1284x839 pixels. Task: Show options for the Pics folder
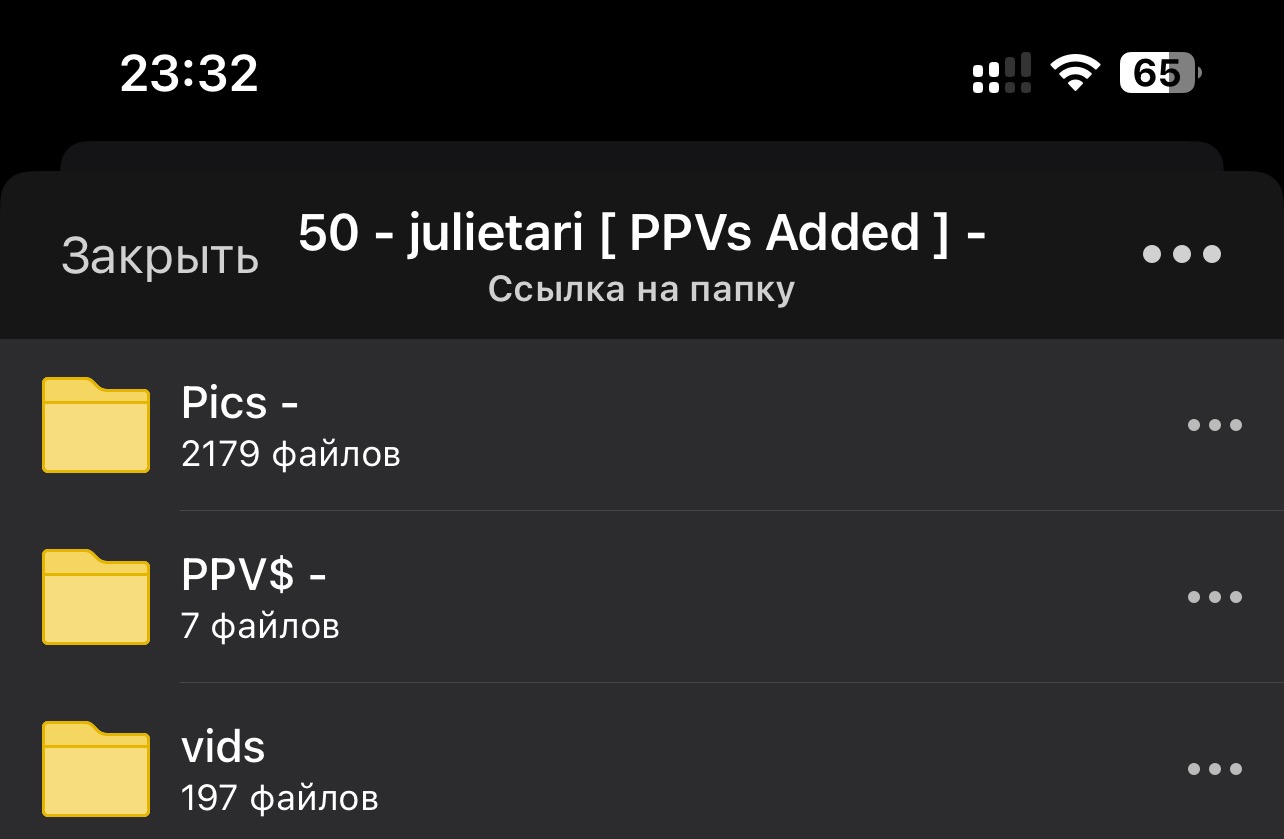point(1214,425)
